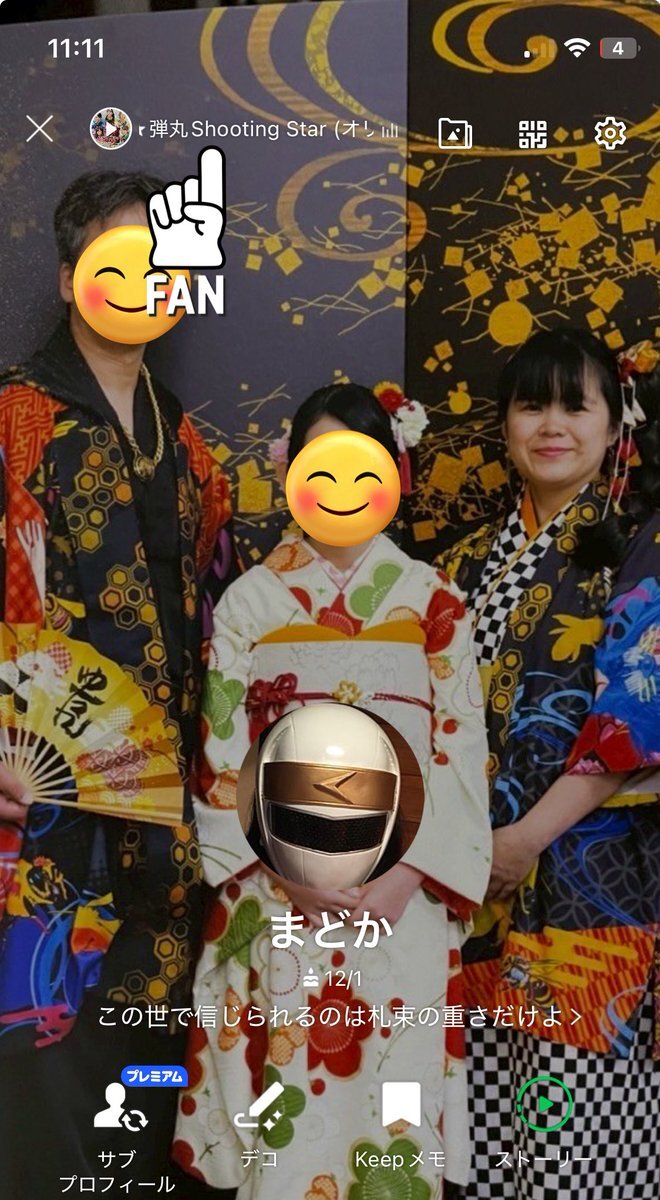
Task: Open the 弾丸 Shooting Star profile music
Action: pyautogui.click(x=245, y=130)
